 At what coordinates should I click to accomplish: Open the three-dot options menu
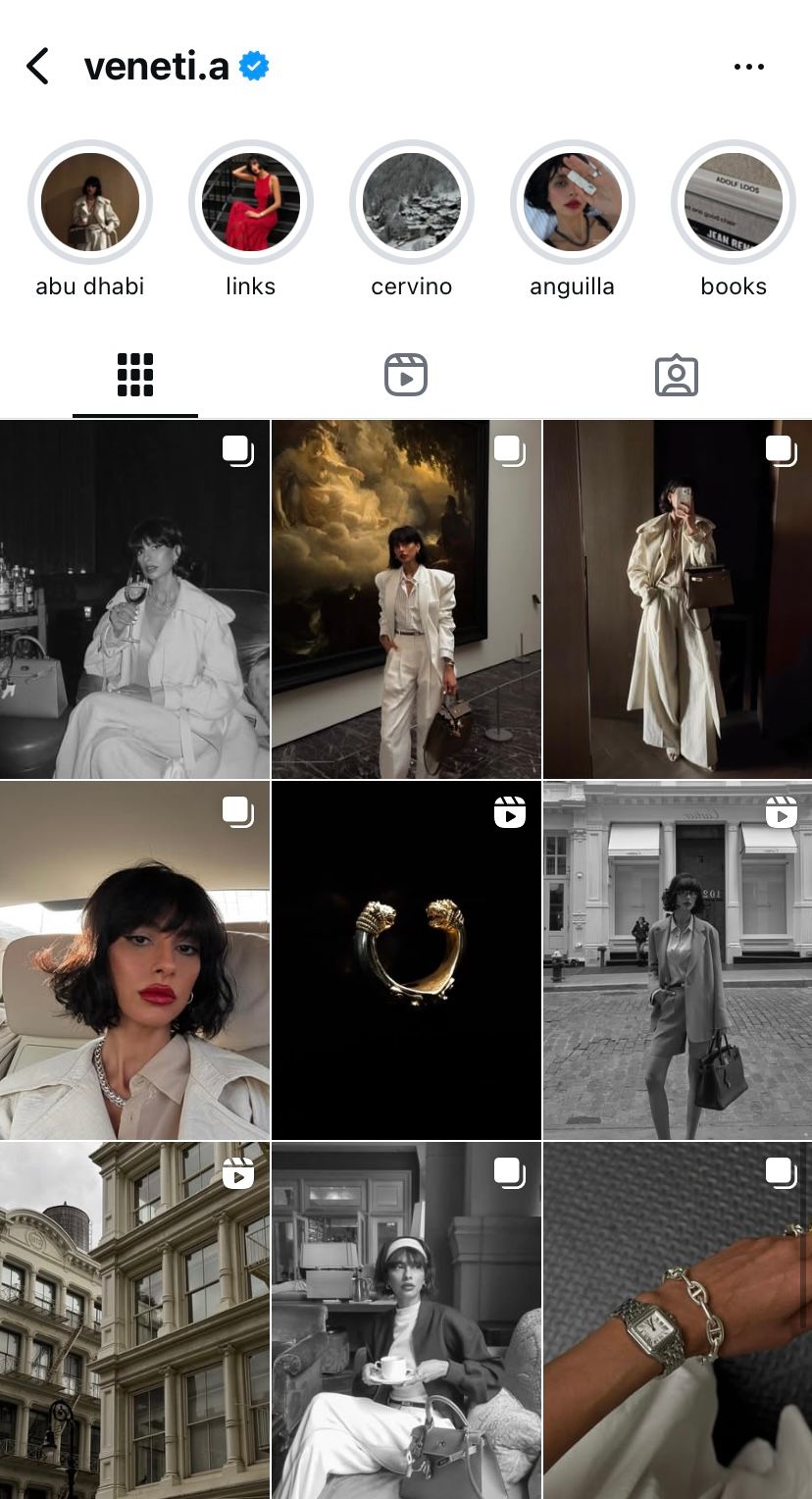(x=748, y=67)
